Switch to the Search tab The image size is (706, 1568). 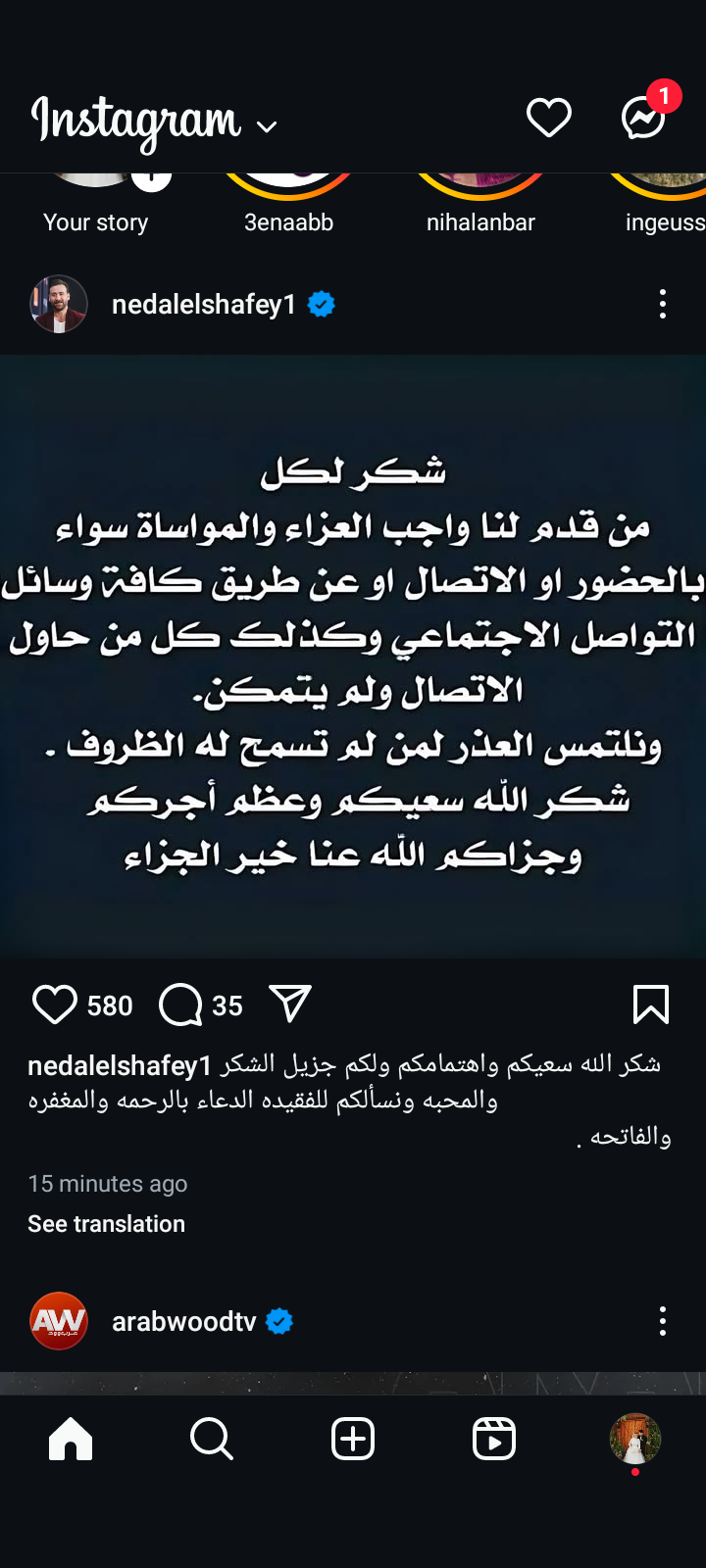[x=212, y=1440]
